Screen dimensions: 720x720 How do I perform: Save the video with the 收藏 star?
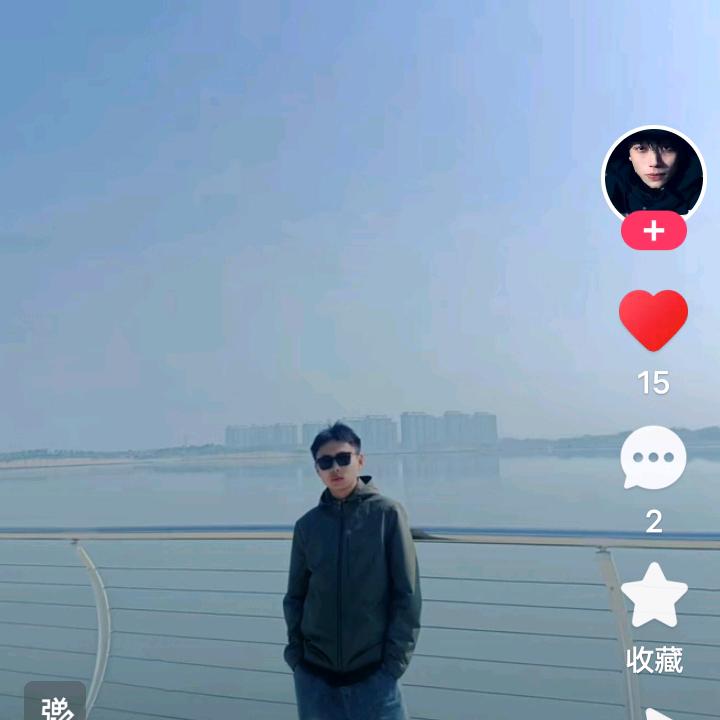point(654,596)
